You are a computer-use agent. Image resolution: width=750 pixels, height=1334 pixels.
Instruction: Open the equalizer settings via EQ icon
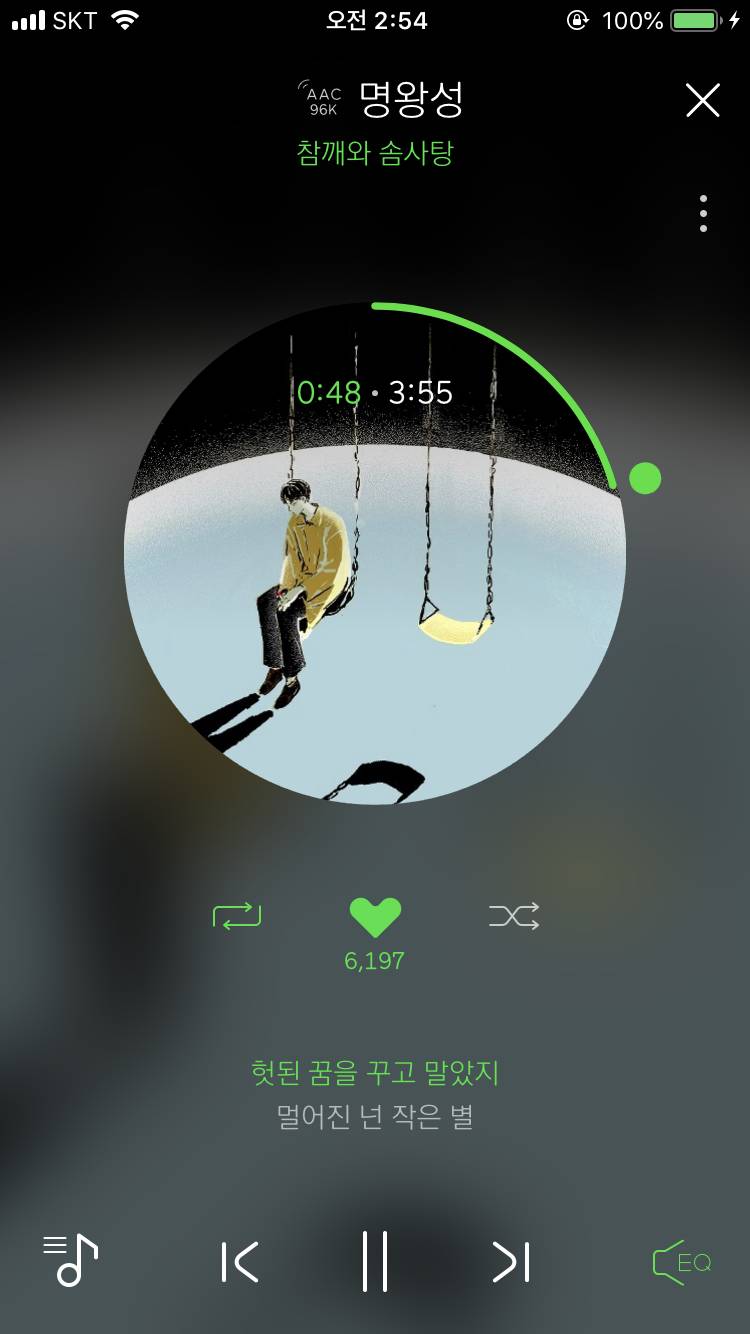[x=682, y=1262]
